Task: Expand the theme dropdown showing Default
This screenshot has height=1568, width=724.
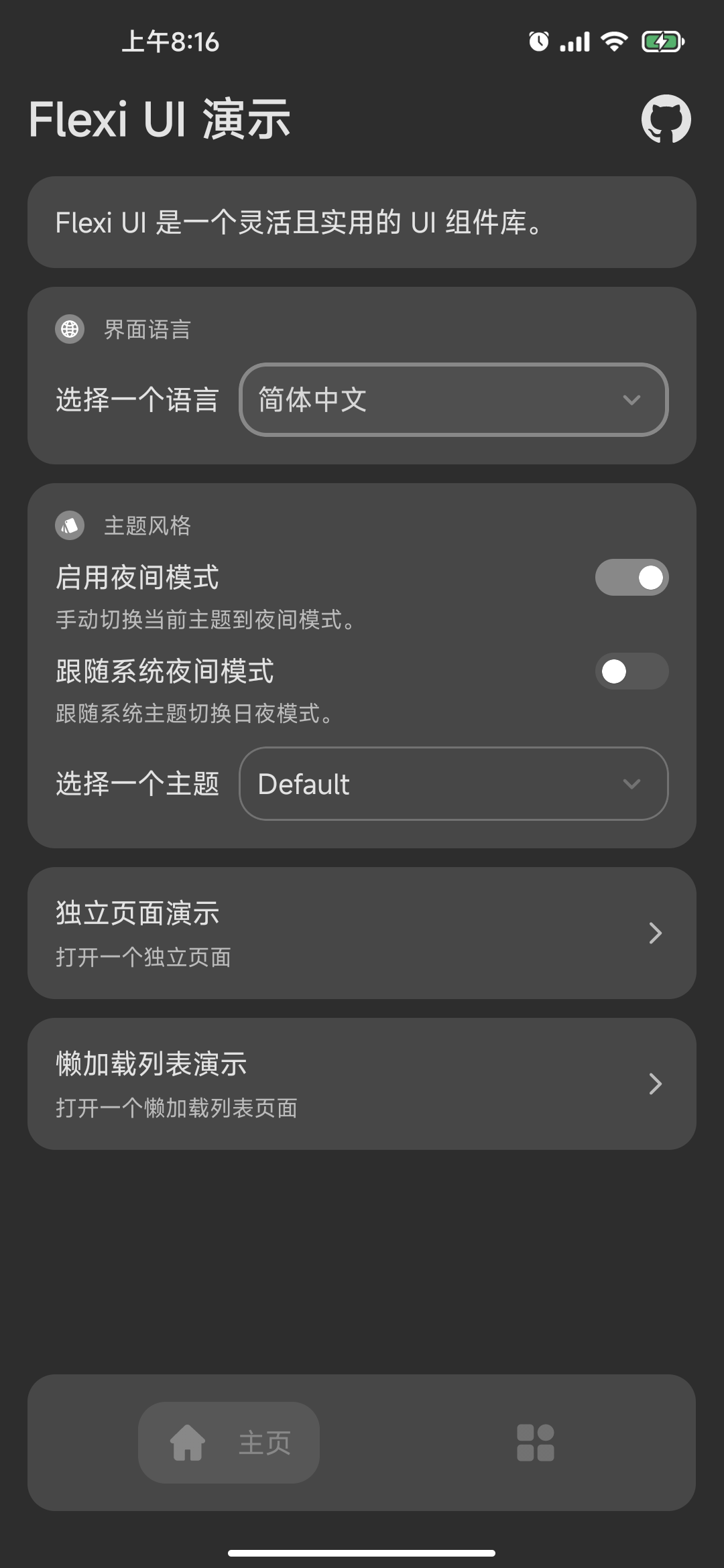Action: coord(453,784)
